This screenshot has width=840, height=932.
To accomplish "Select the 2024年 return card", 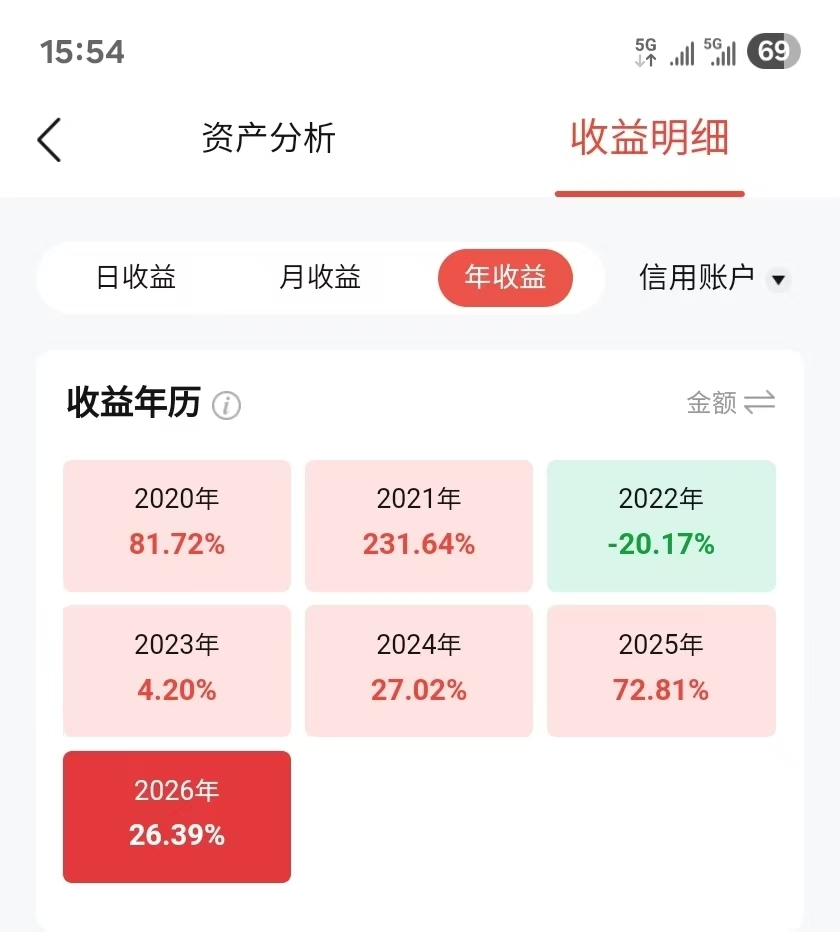I will click(x=419, y=670).
